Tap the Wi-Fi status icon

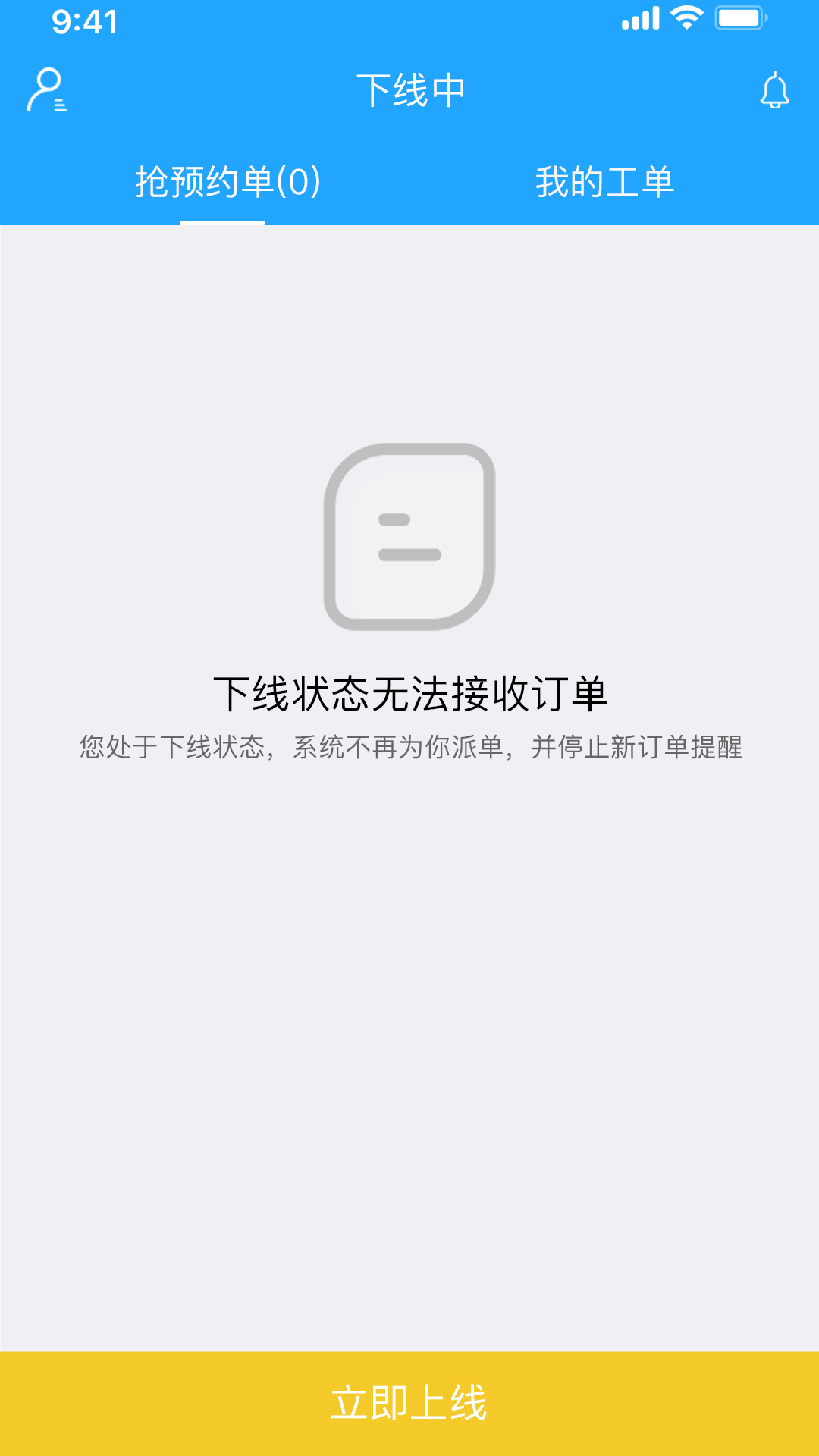[687, 19]
